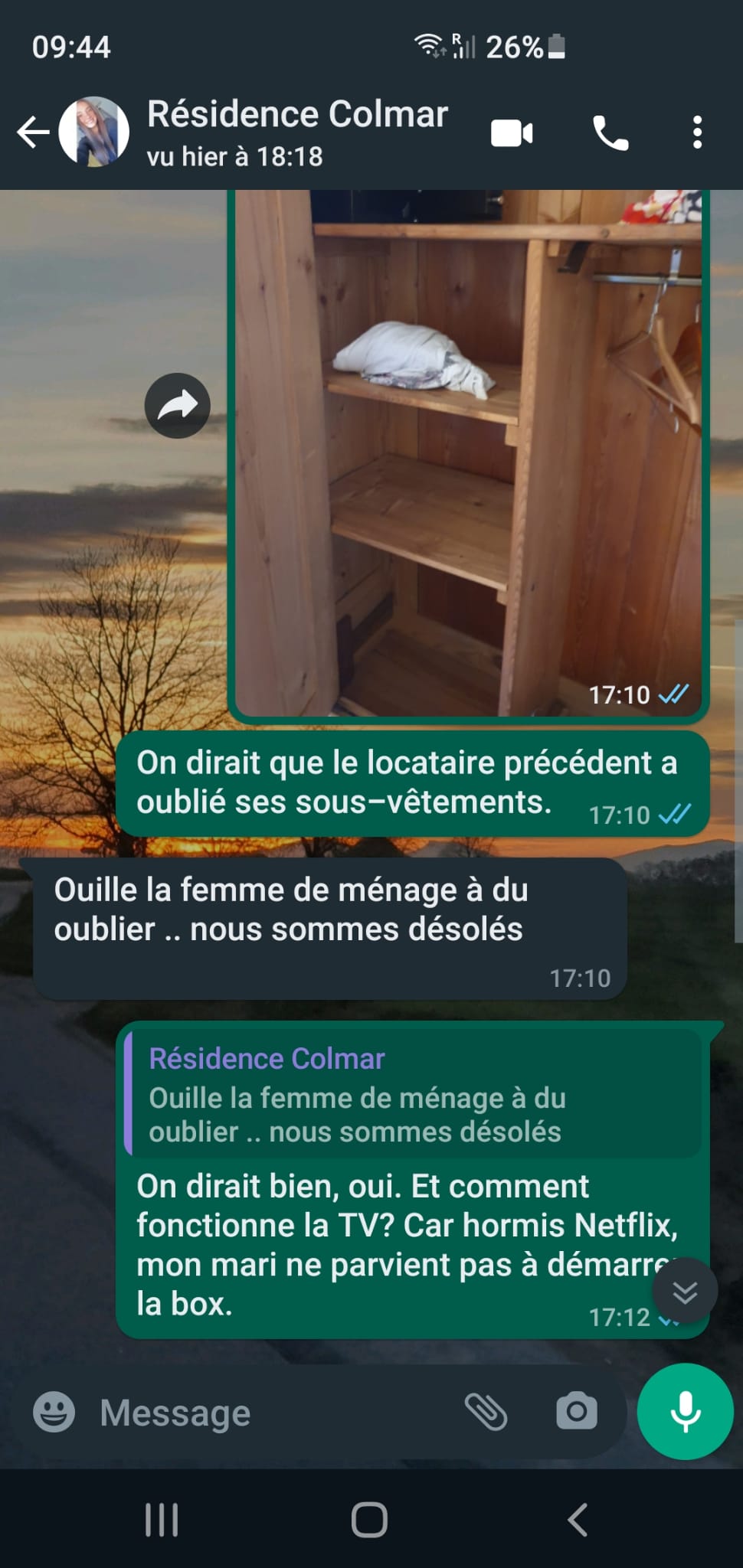Jump to the quoted Résidence Colmar message

coord(414,1093)
